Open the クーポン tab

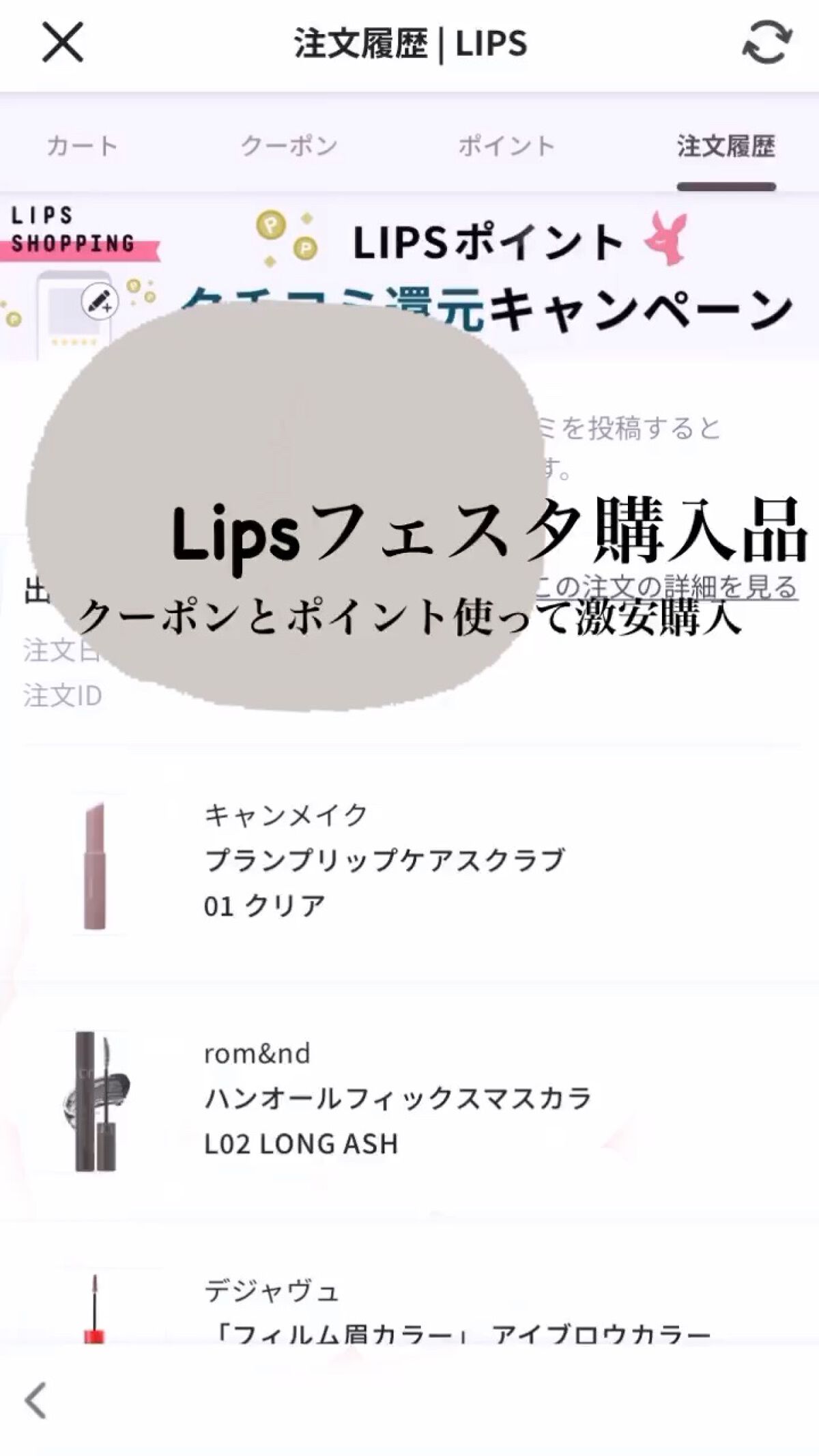289,145
